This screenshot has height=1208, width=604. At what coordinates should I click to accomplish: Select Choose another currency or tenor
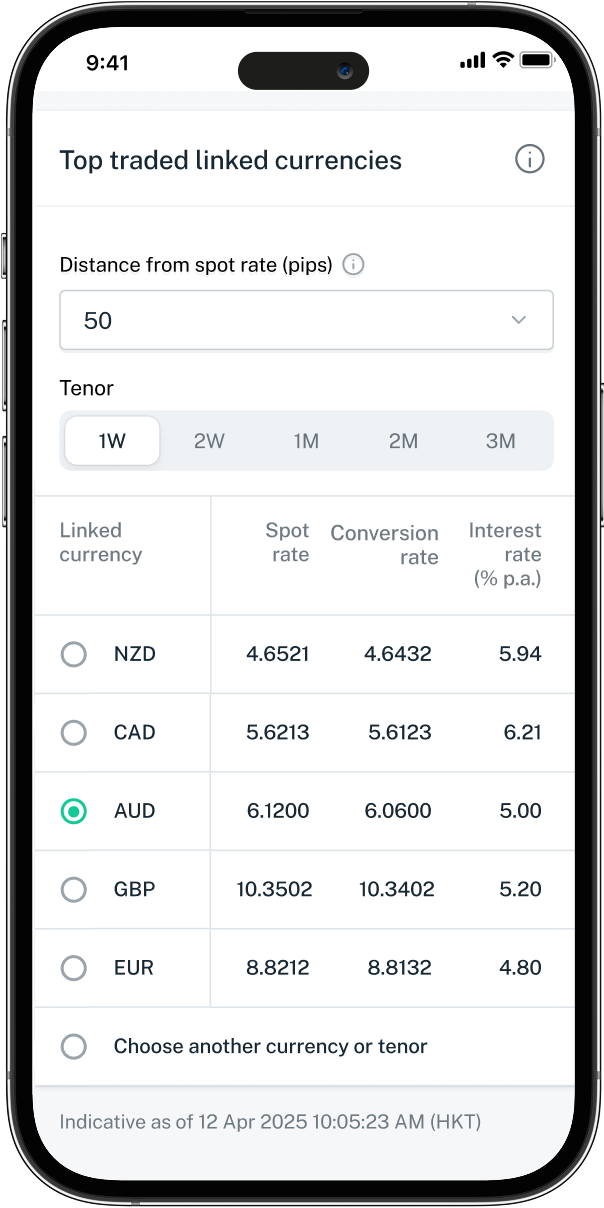(x=74, y=1047)
